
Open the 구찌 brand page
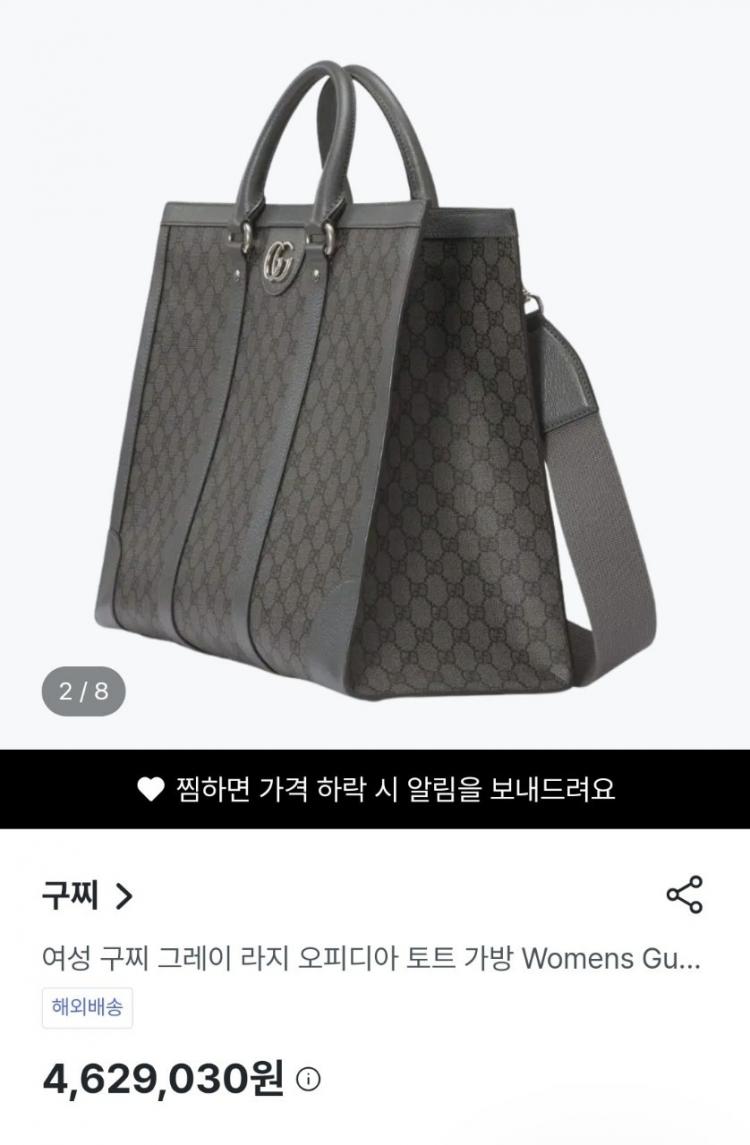[x=87, y=895]
